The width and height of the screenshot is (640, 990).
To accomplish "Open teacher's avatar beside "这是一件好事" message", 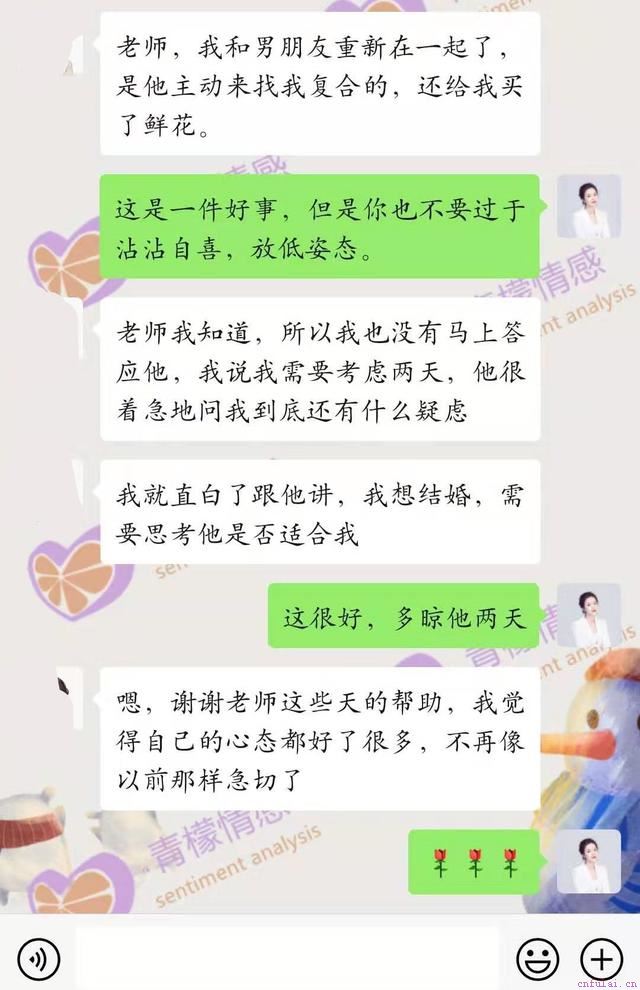I will [588, 207].
